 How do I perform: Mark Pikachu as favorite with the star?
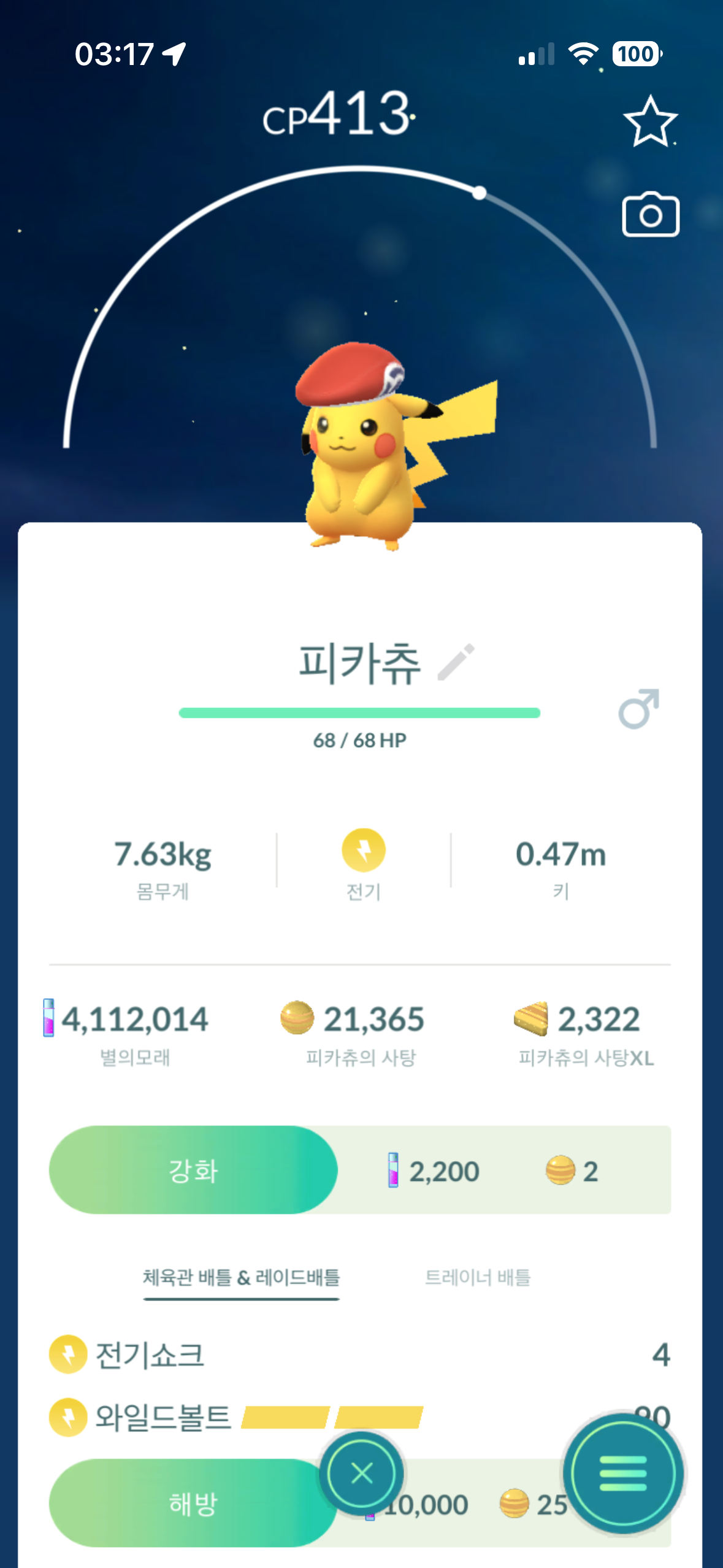click(650, 122)
